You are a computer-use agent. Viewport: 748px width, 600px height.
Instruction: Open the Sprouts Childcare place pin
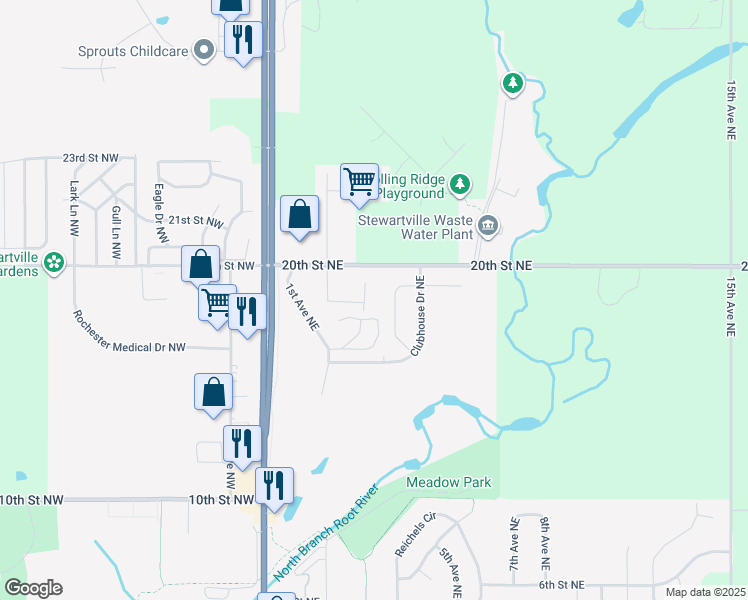[x=206, y=49]
